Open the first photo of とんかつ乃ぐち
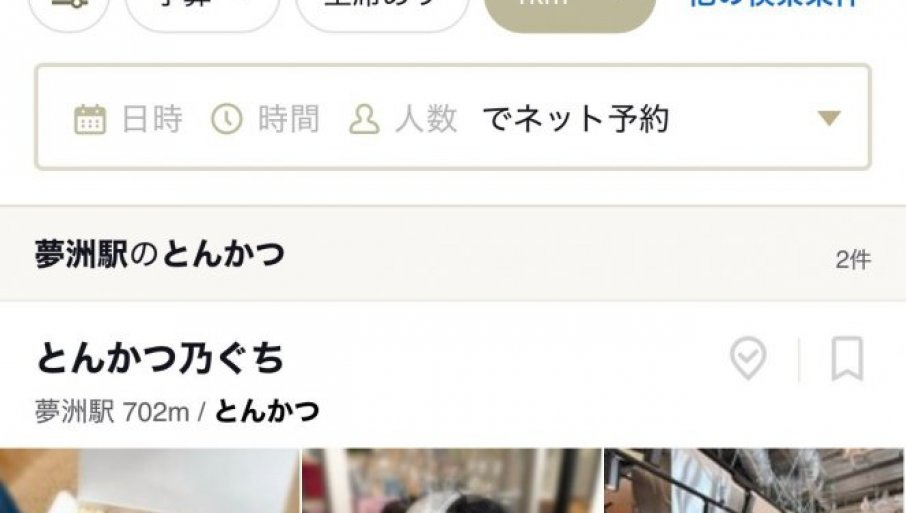906x513 pixels. point(148,482)
